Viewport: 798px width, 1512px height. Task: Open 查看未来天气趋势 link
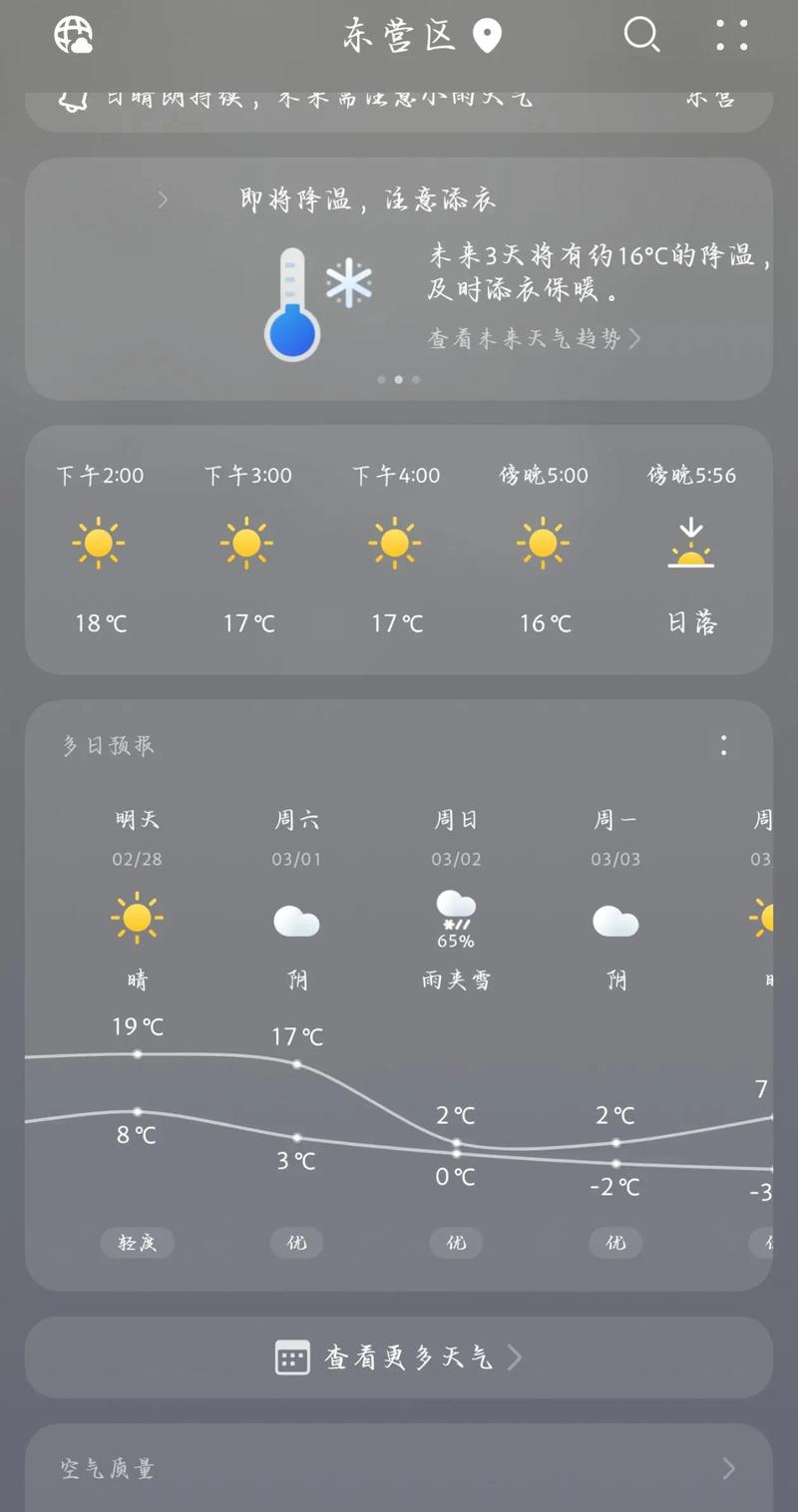[x=529, y=339]
